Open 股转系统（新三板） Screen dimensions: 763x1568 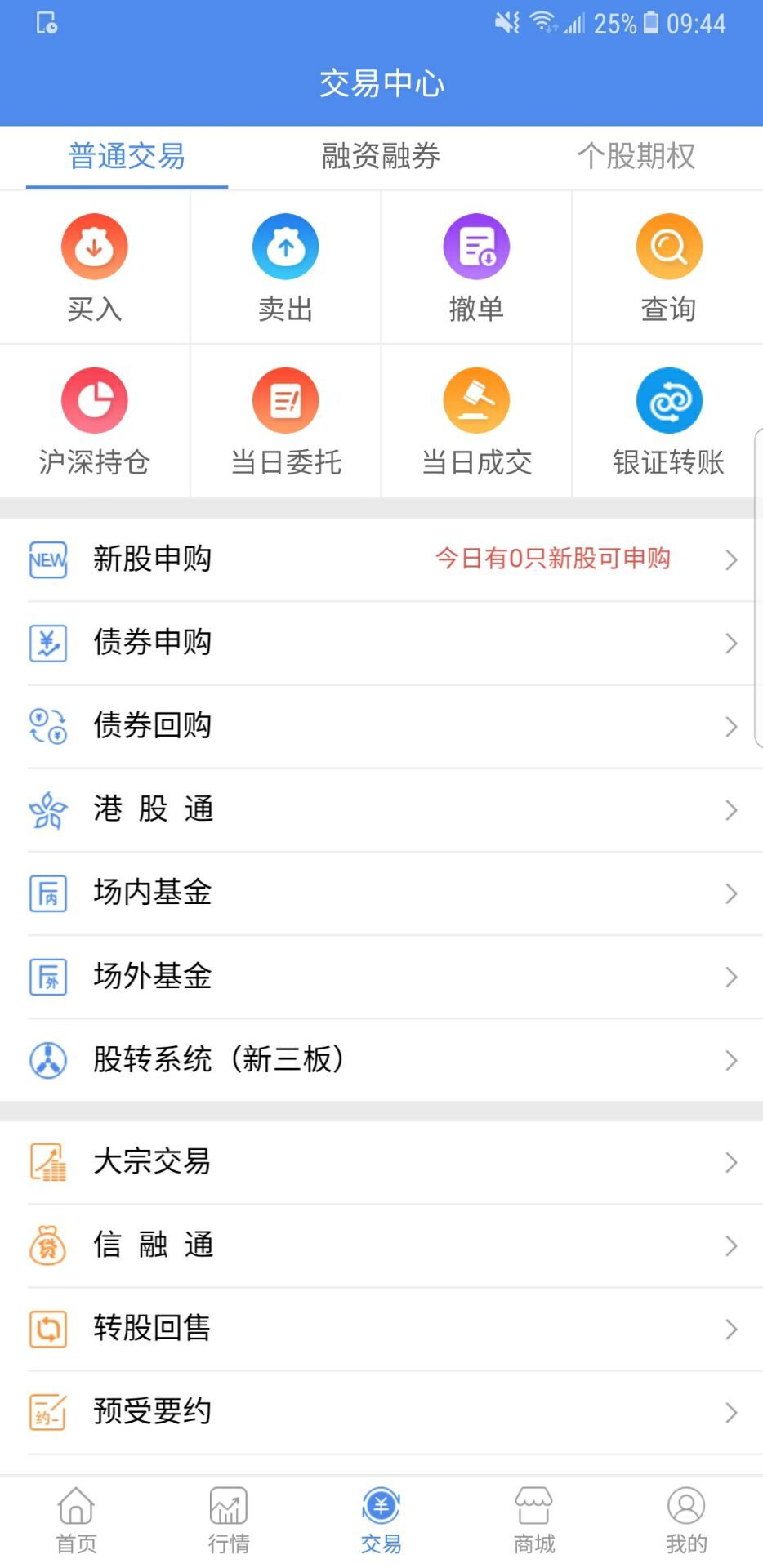[x=381, y=1060]
